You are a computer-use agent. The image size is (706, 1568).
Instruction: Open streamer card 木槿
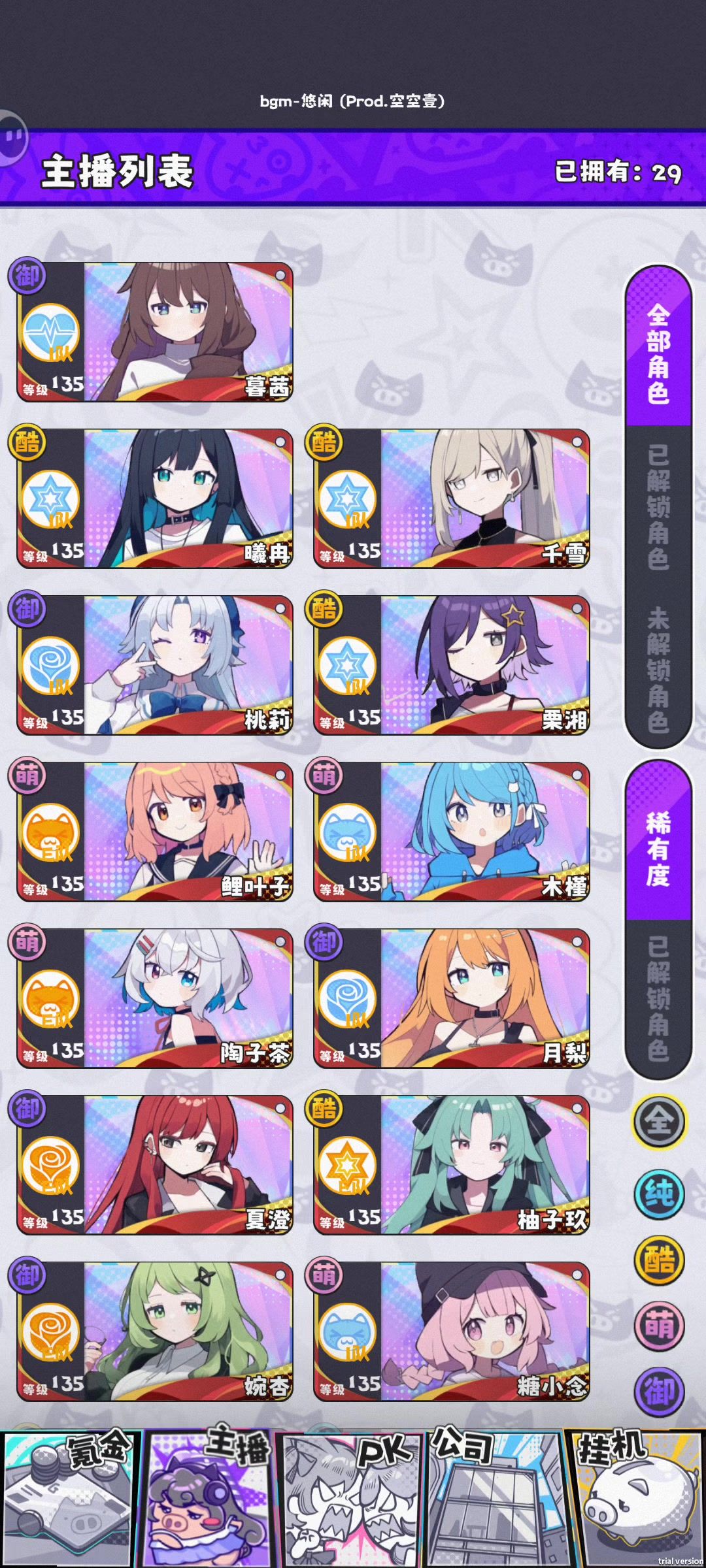tap(452, 832)
